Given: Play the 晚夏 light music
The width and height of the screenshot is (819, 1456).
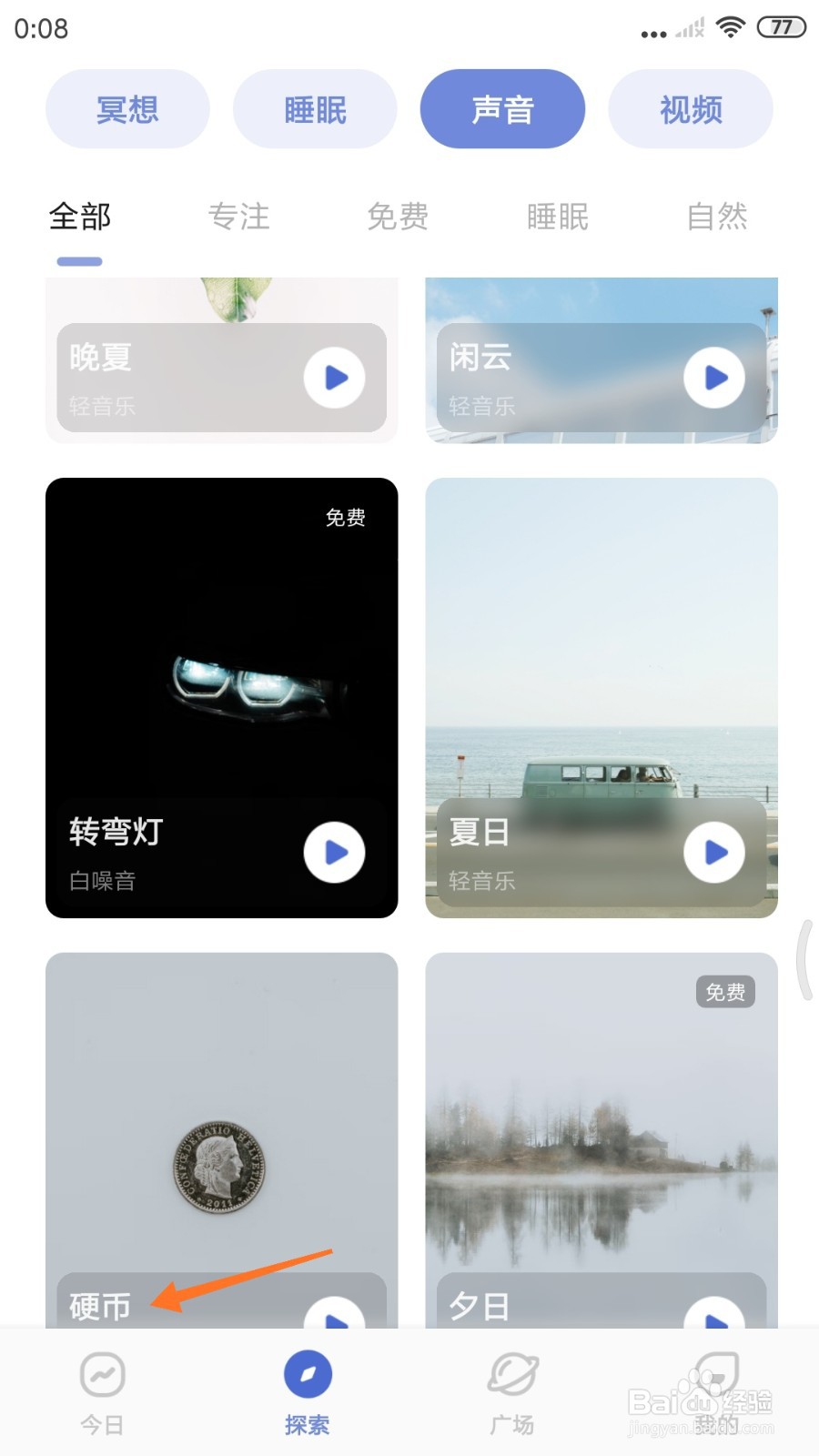Looking at the screenshot, I should 334,378.
